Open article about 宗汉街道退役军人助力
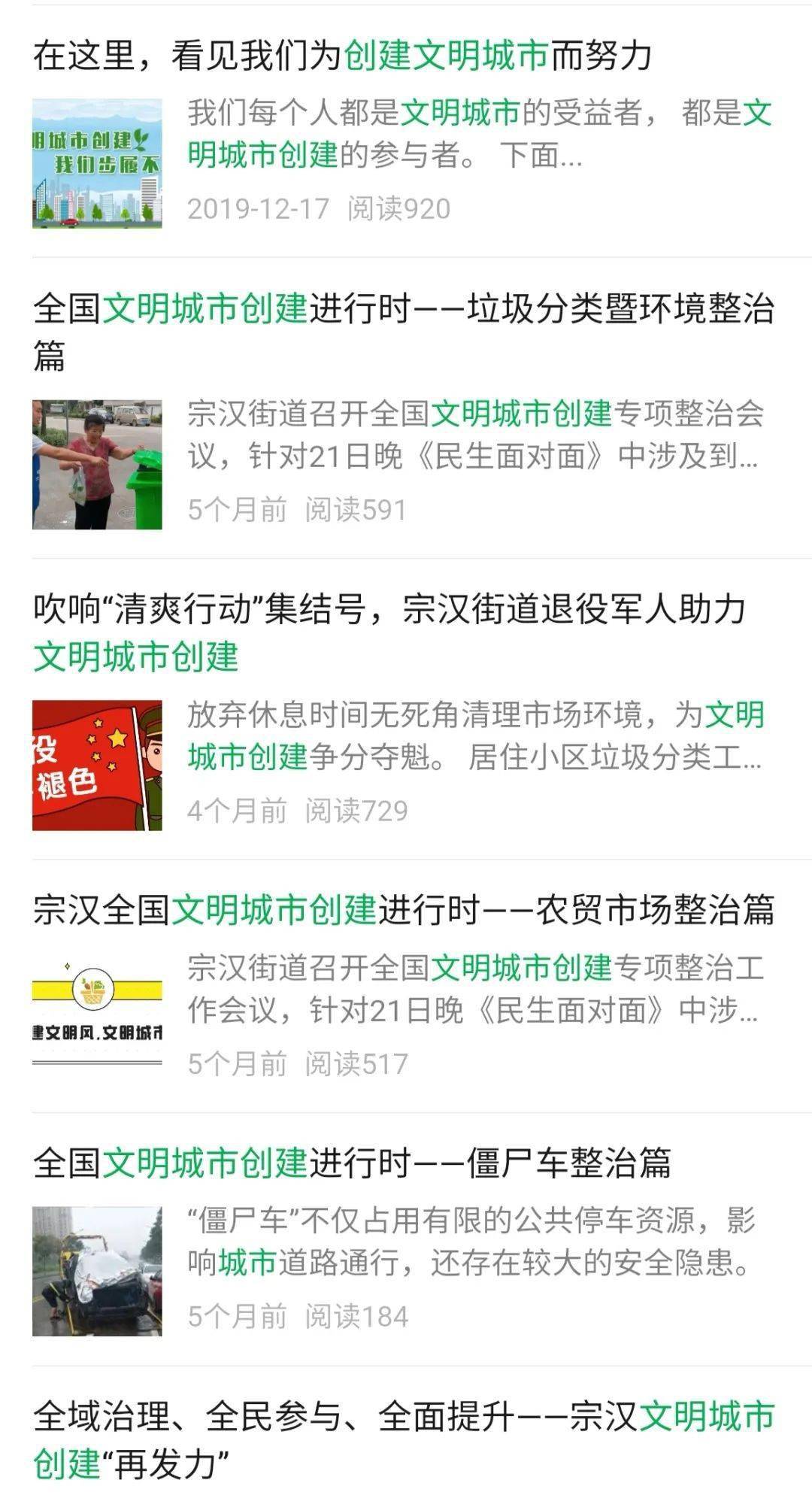Image resolution: width=812 pixels, height=1495 pixels. coord(388,609)
